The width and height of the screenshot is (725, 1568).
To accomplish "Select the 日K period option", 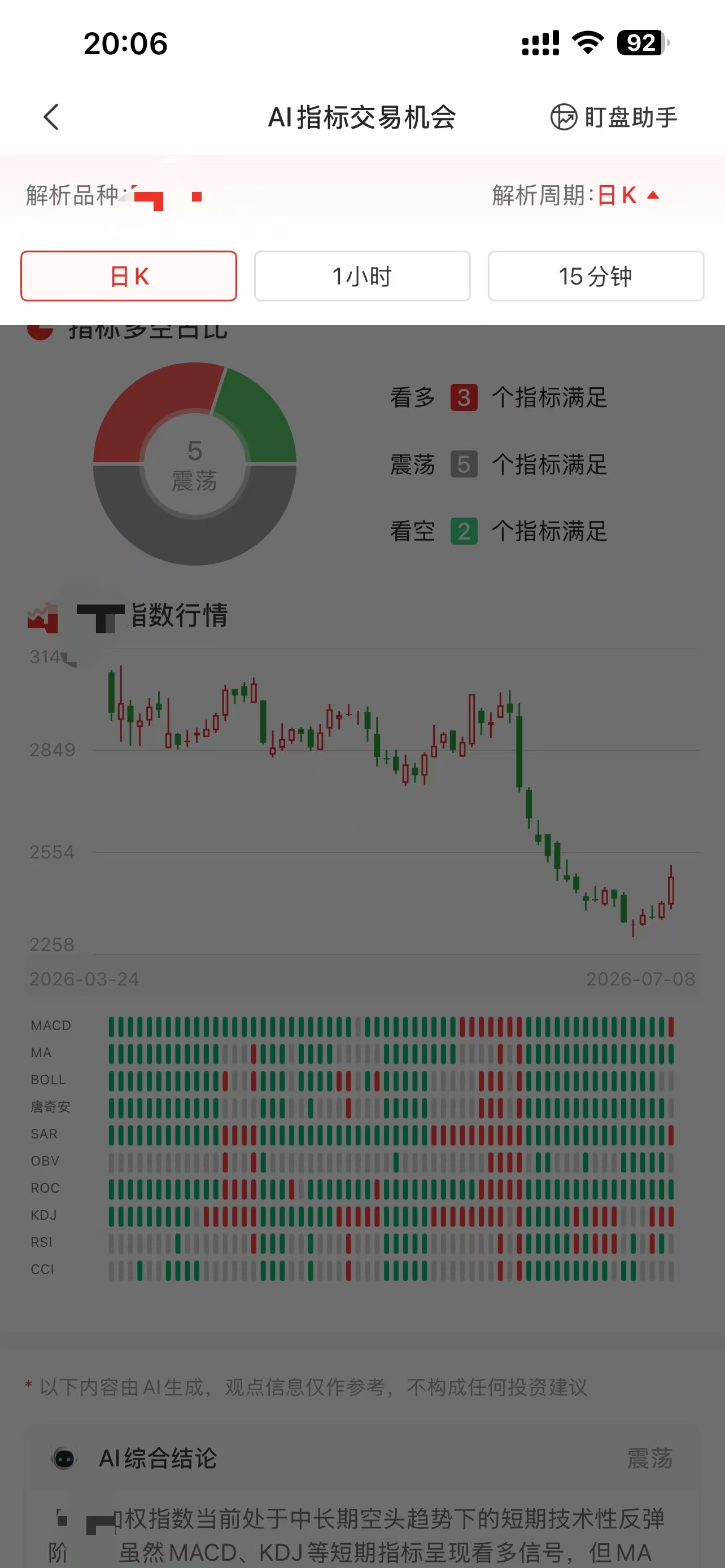I will pyautogui.click(x=128, y=277).
